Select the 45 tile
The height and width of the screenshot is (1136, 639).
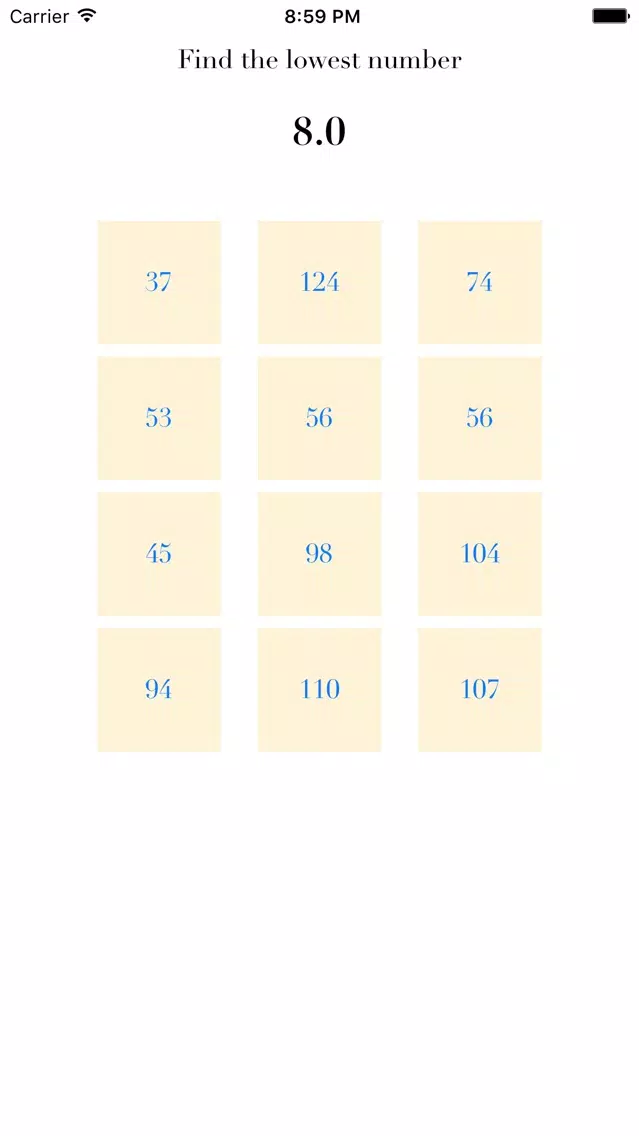pyautogui.click(x=159, y=554)
